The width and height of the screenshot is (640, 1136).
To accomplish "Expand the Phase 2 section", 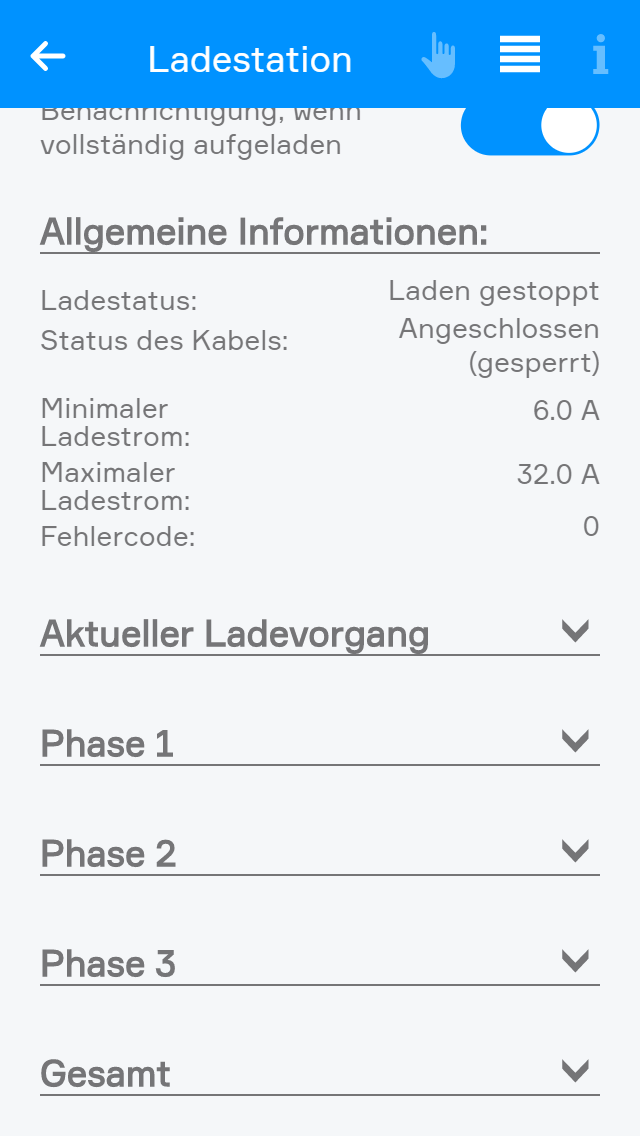I will [x=575, y=852].
